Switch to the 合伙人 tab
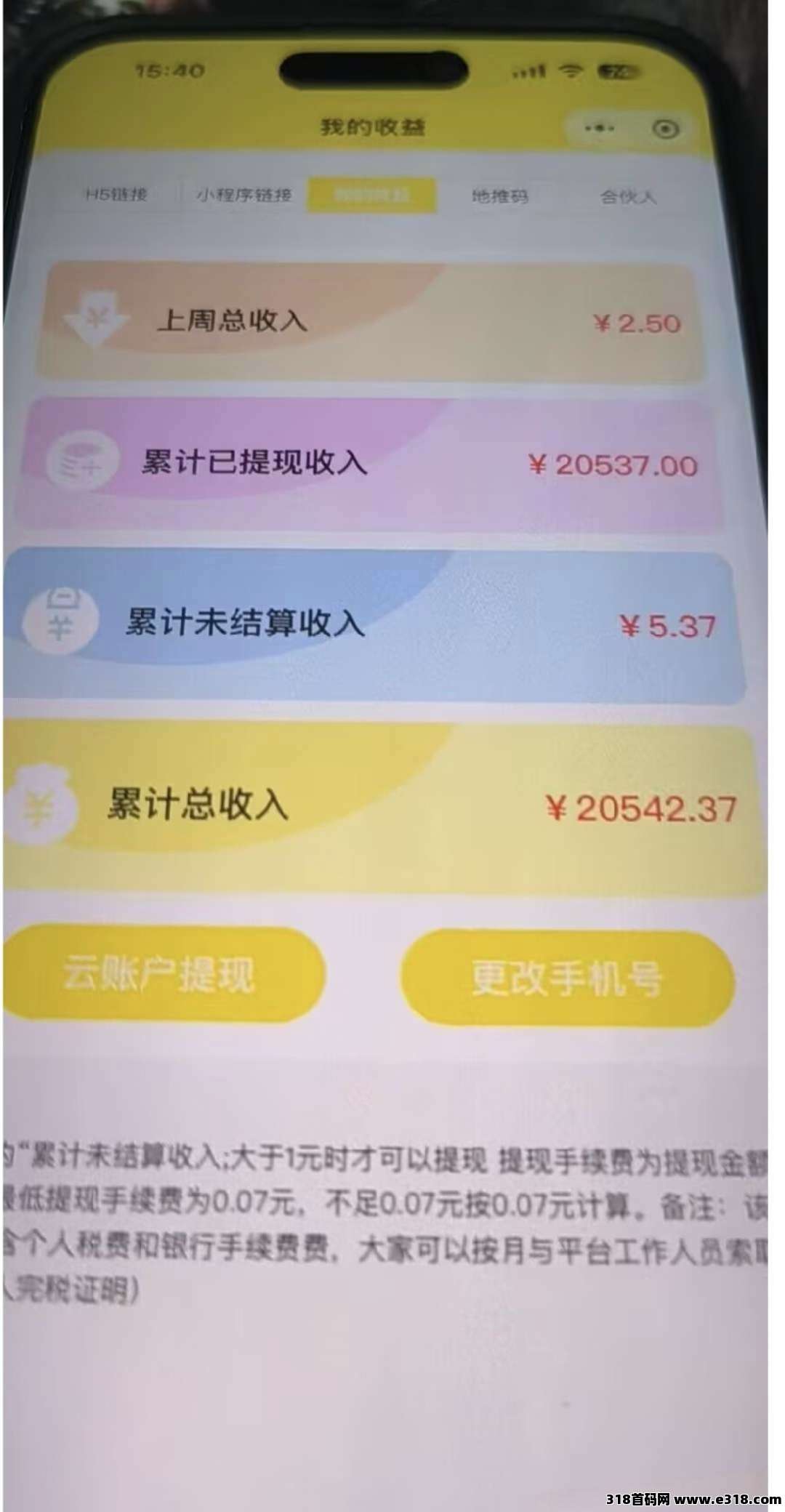 (628, 196)
